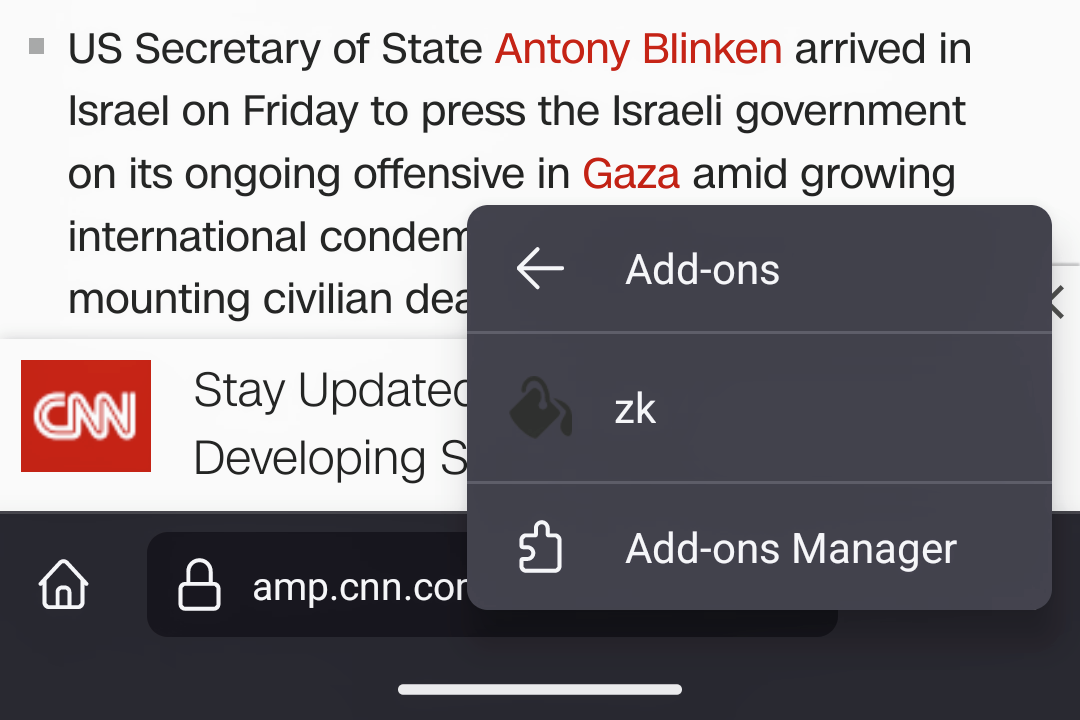This screenshot has width=1080, height=720.
Task: Open the zk add-on
Action: (x=635, y=410)
